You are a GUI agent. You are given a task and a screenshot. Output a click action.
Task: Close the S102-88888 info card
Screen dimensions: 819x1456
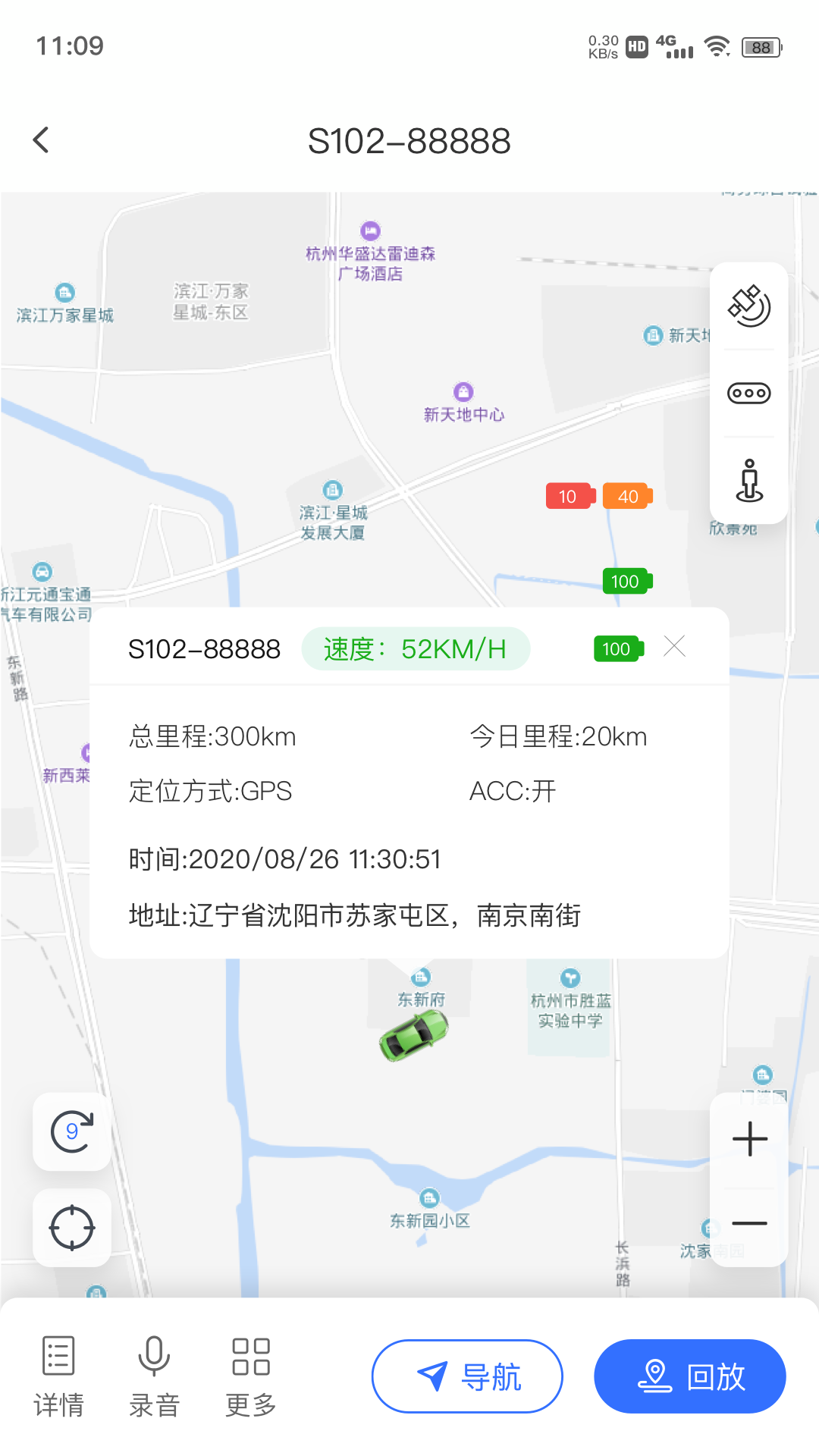(x=674, y=647)
